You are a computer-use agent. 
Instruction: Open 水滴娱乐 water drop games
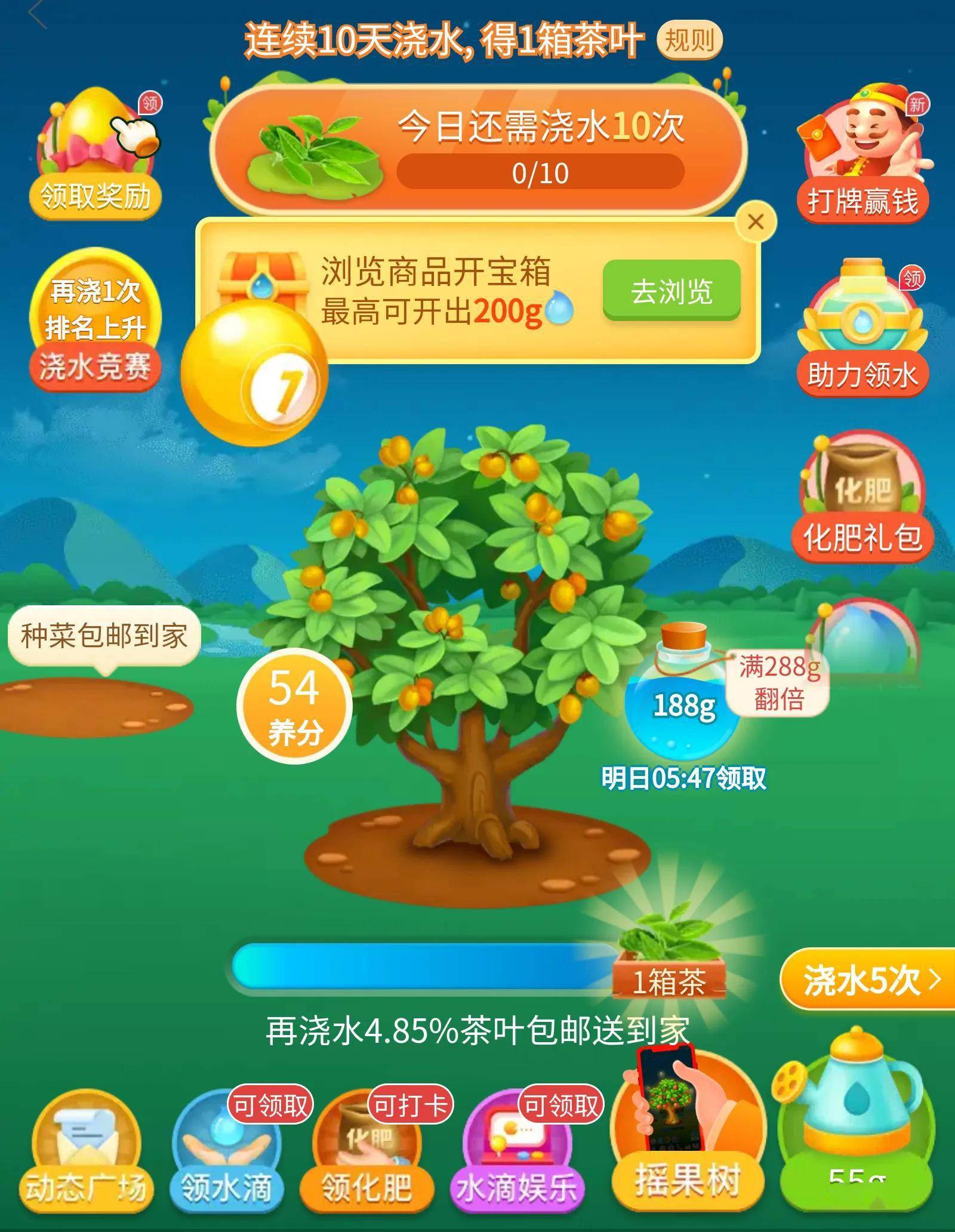[x=516, y=1155]
